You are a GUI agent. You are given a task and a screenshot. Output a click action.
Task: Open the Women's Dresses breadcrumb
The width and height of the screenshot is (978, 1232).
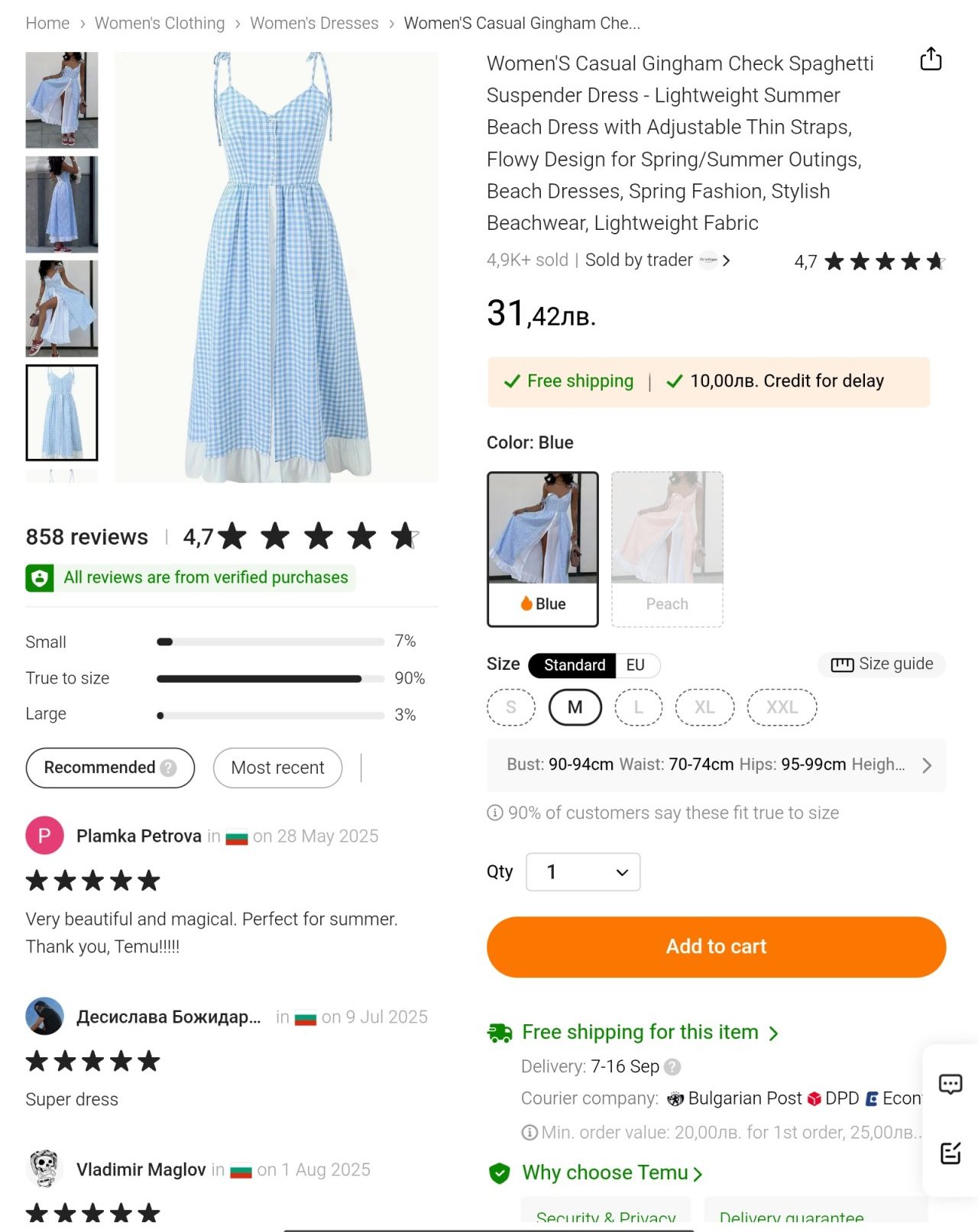click(x=314, y=23)
